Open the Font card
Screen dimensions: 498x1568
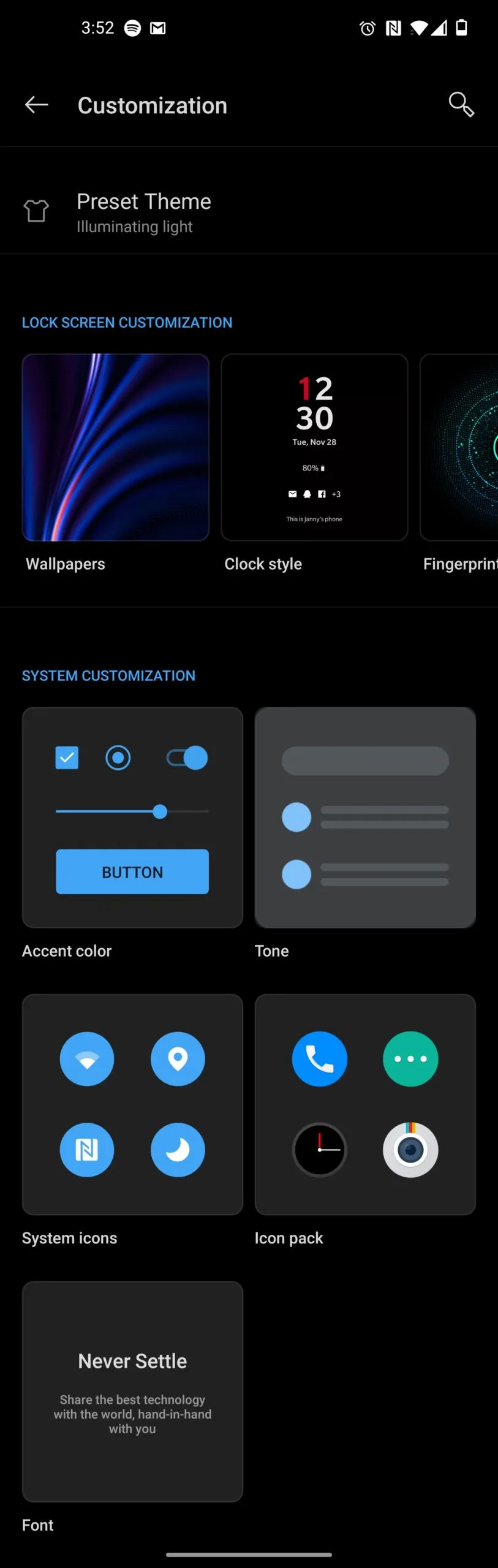132,1391
